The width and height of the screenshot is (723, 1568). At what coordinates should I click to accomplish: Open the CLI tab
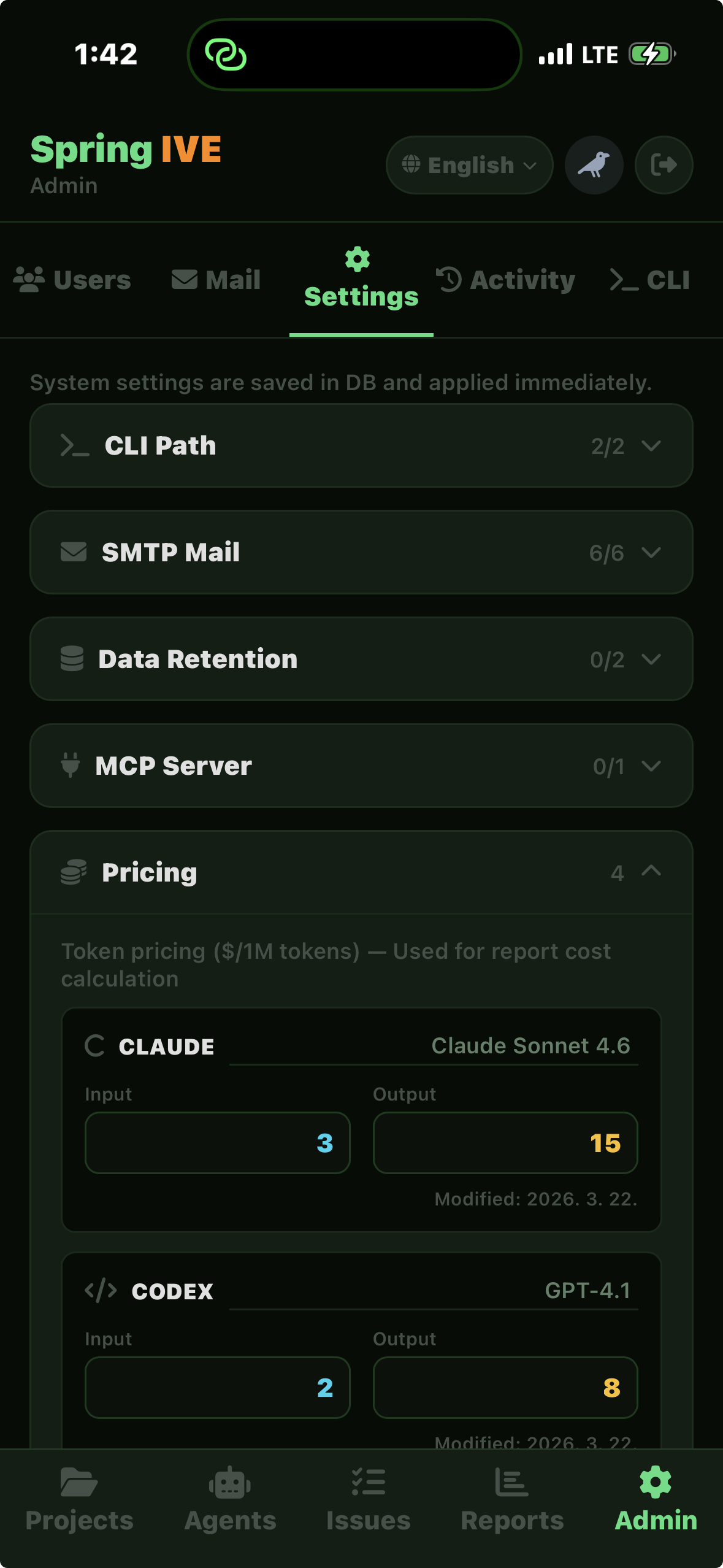649,280
